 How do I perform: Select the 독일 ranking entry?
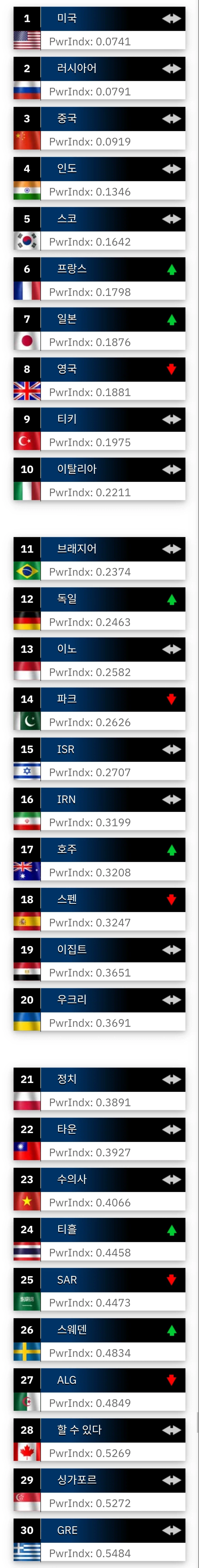99,609
